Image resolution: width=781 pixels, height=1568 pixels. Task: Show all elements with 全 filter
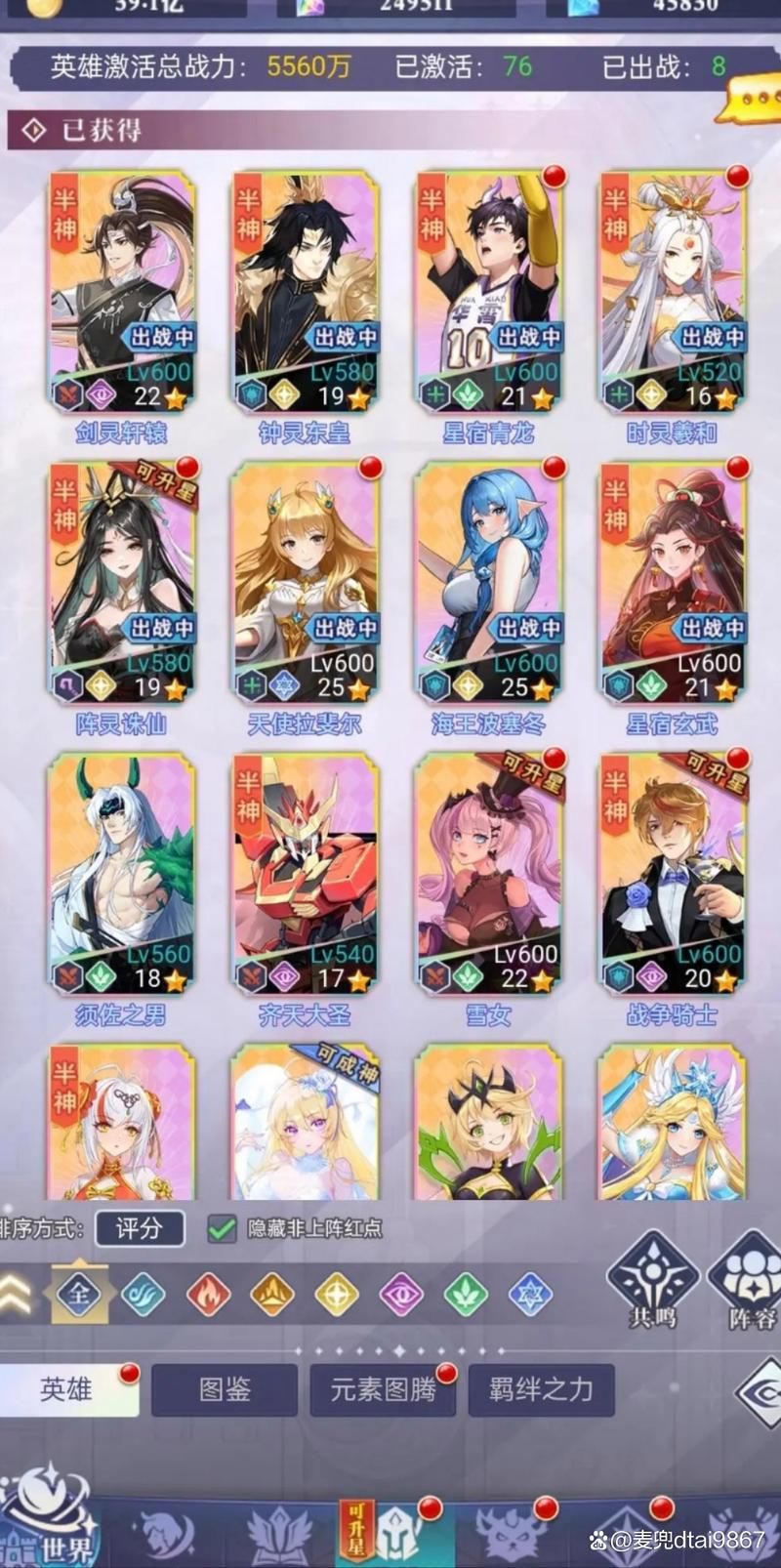coord(79,1295)
